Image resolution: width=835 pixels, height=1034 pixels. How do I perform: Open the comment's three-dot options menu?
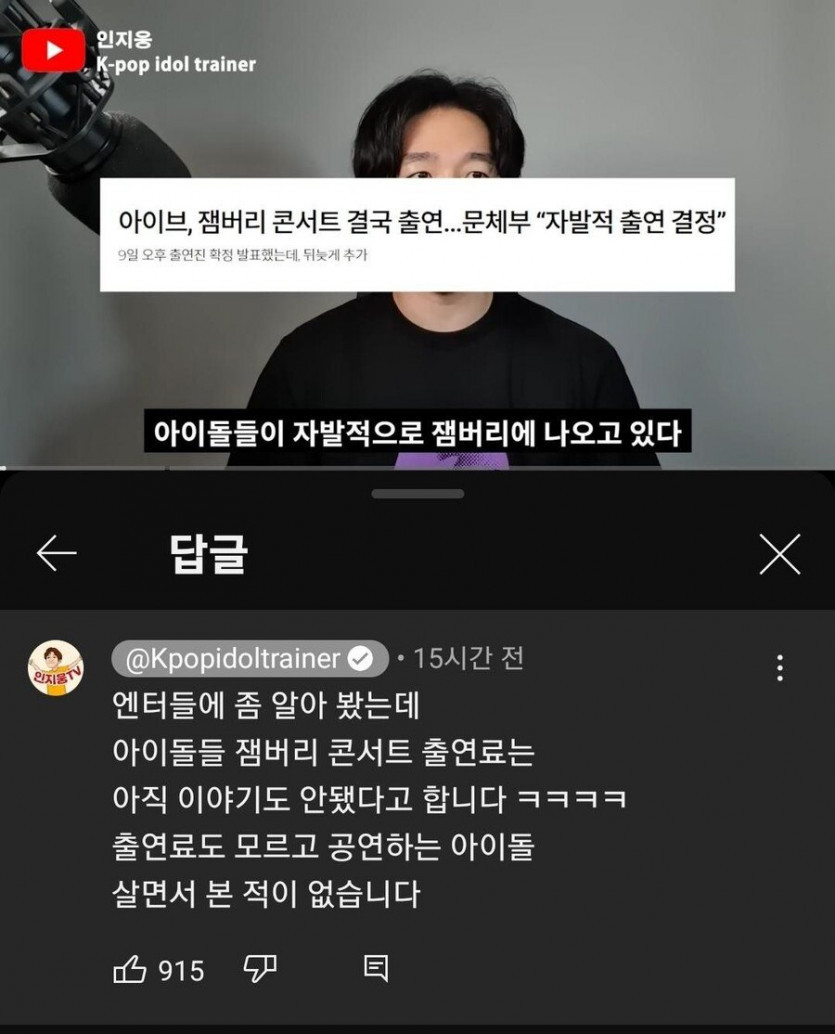pyautogui.click(x=780, y=668)
